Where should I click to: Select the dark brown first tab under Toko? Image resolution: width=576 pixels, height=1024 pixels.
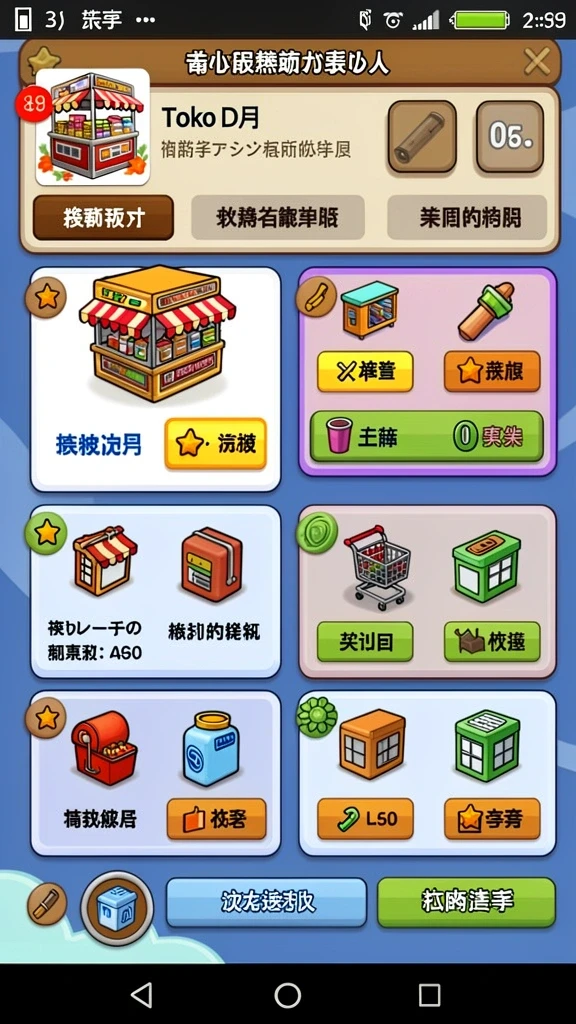tap(103, 218)
